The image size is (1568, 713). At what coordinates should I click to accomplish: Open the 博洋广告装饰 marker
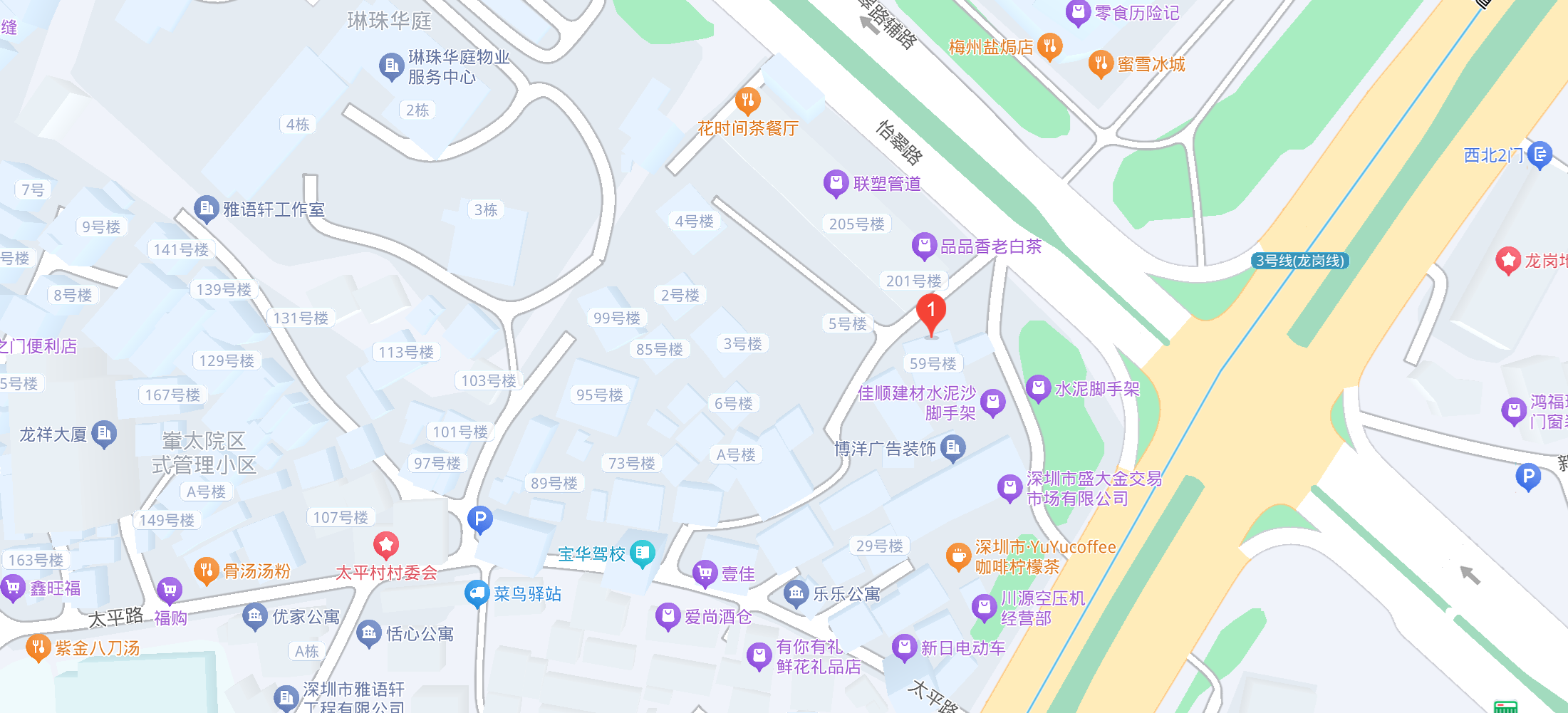click(x=952, y=448)
